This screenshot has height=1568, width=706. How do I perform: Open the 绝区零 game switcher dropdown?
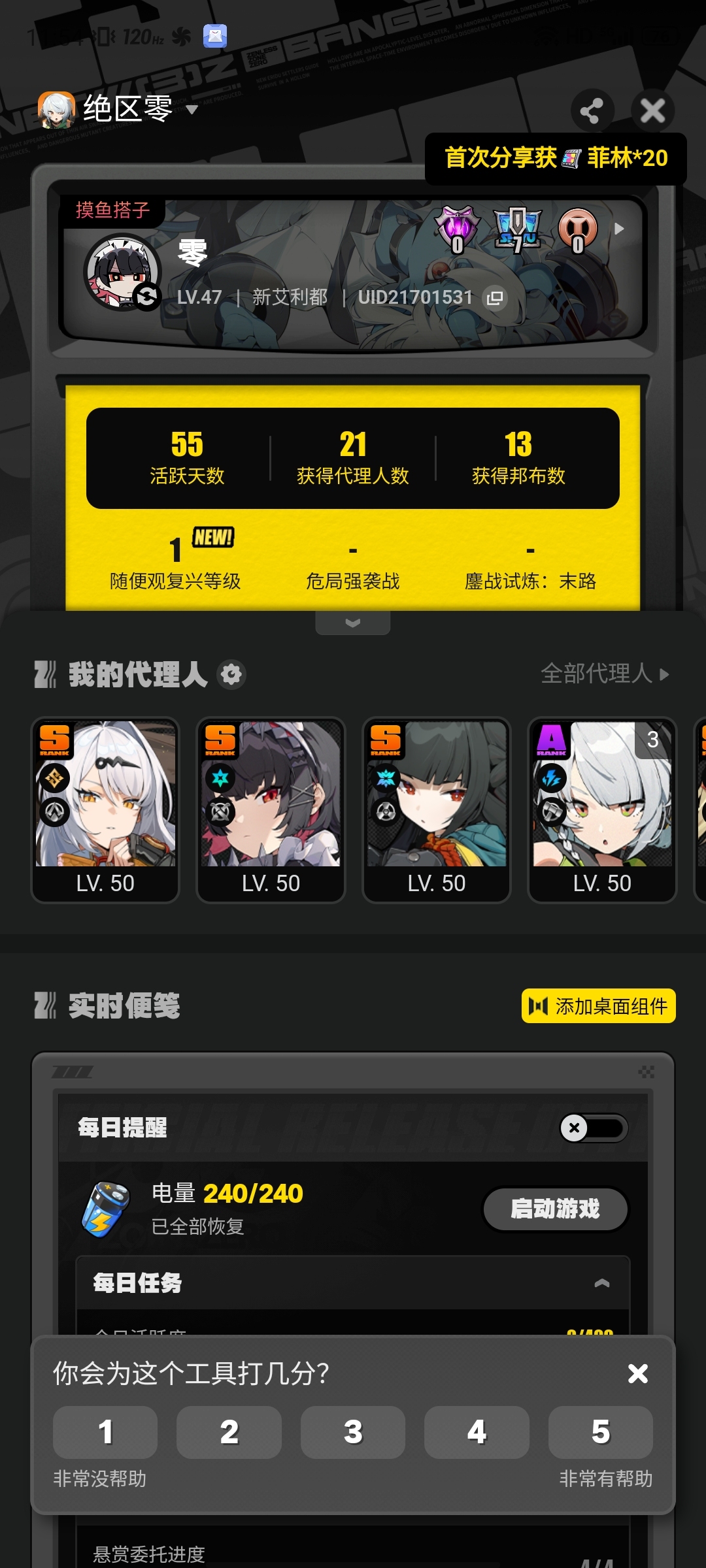[192, 110]
